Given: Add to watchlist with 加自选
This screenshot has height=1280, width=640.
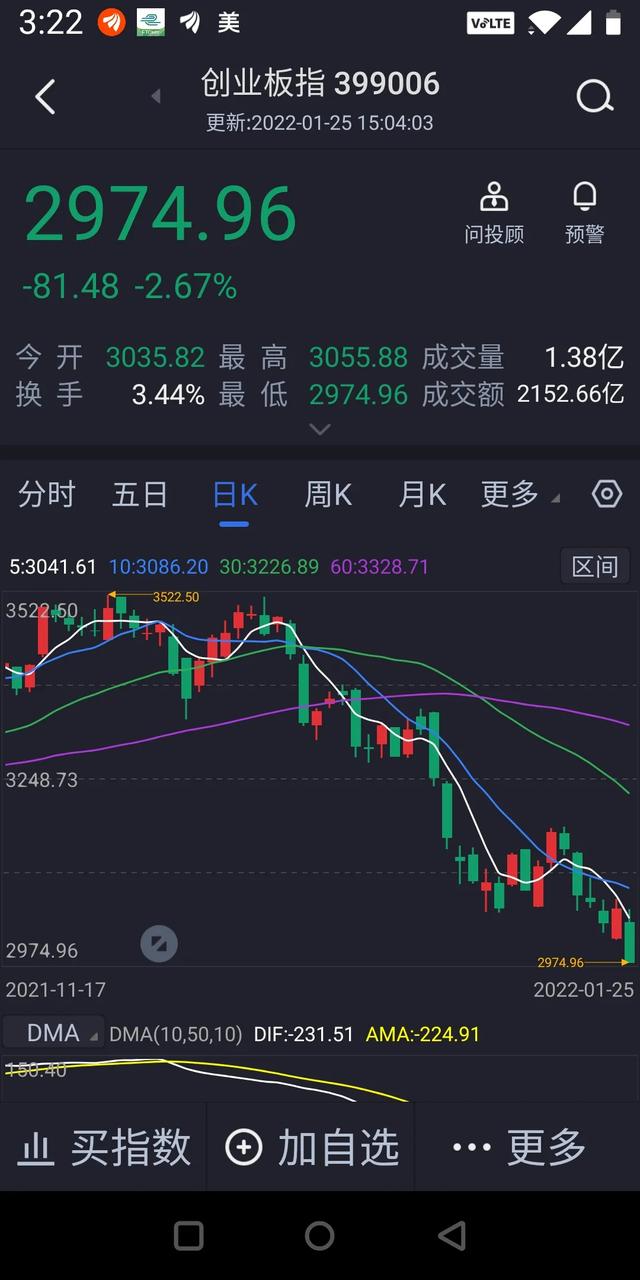Looking at the screenshot, I should (311, 1147).
